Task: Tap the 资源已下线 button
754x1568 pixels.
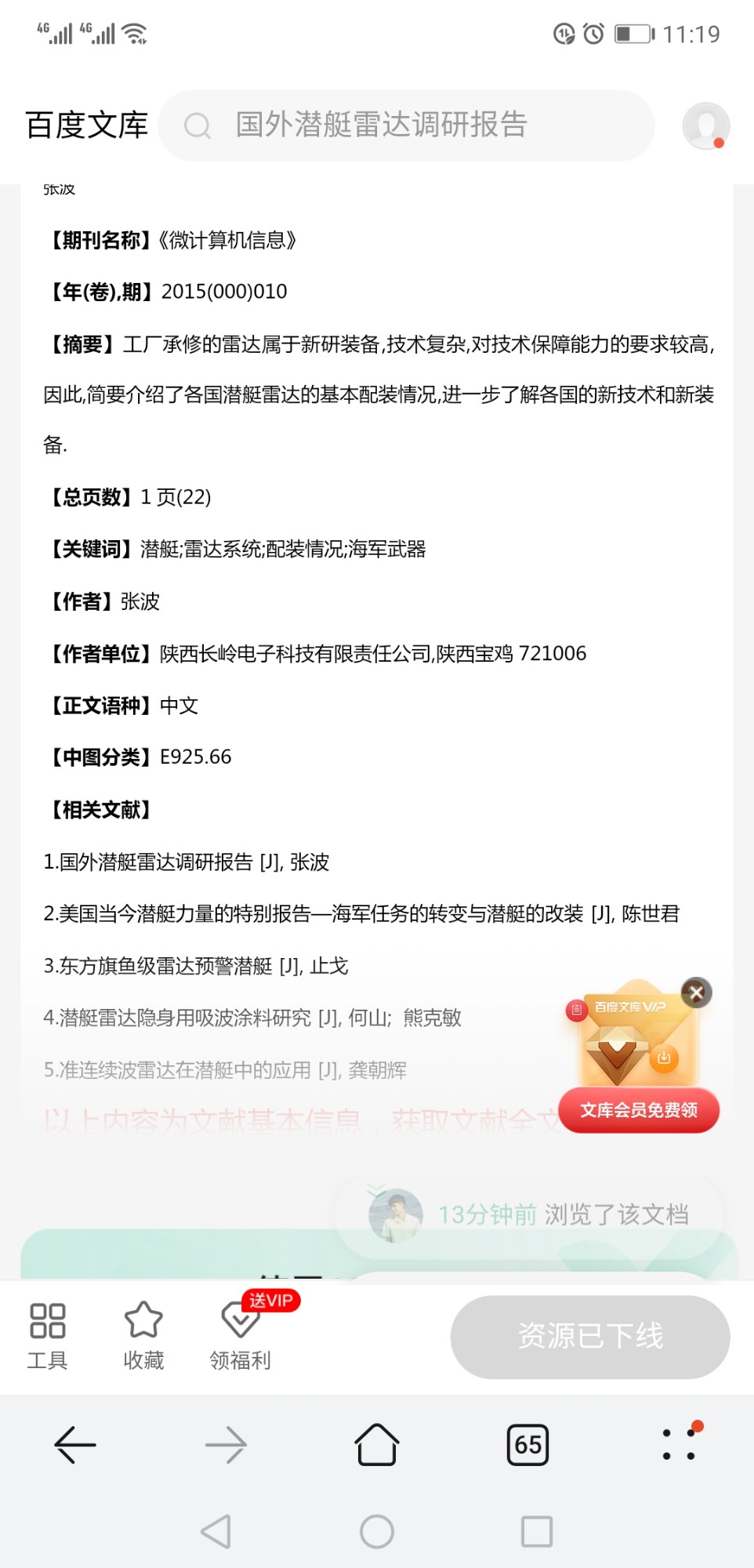Action: (589, 1337)
